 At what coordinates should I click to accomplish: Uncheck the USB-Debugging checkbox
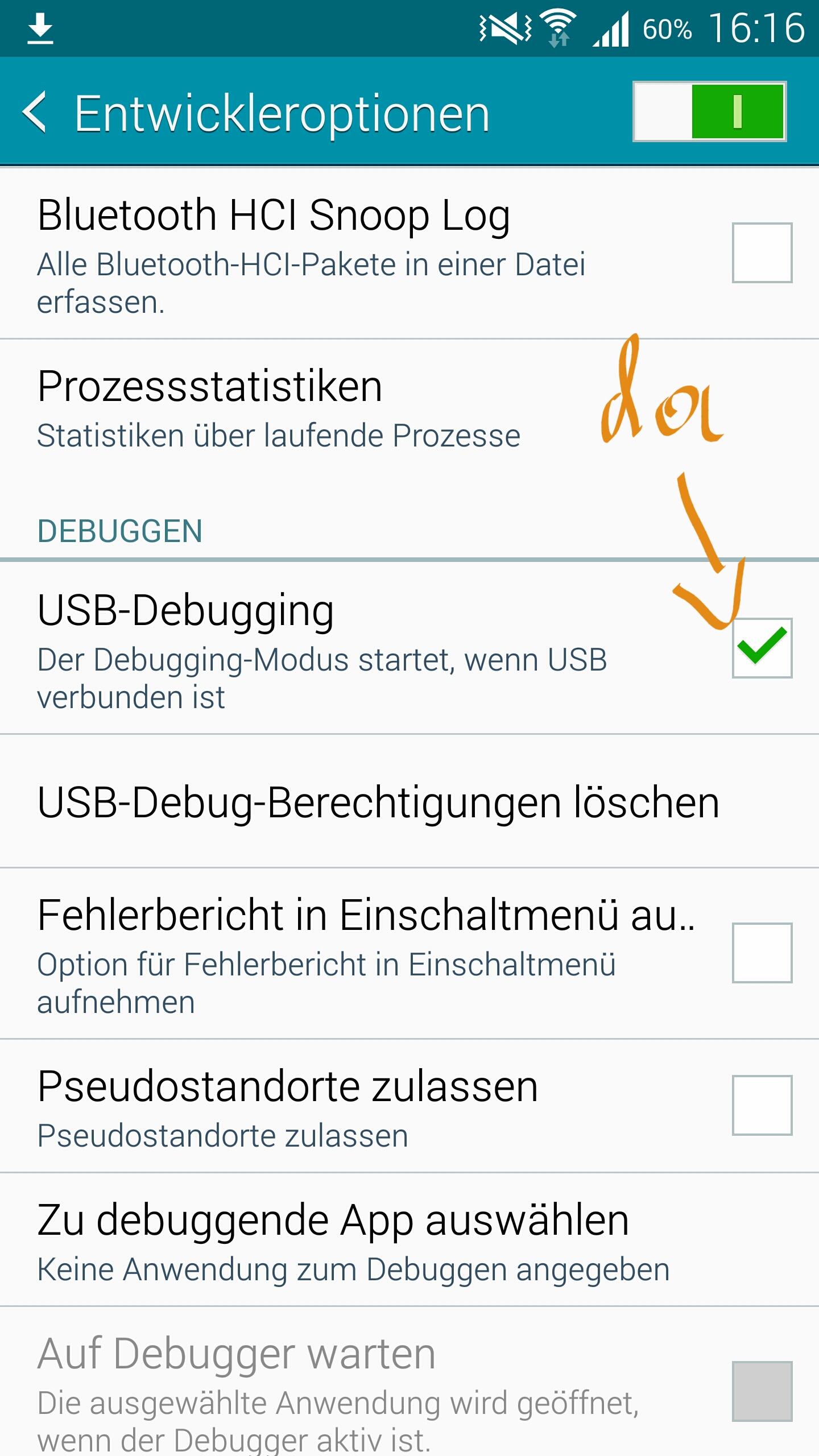pos(762,648)
